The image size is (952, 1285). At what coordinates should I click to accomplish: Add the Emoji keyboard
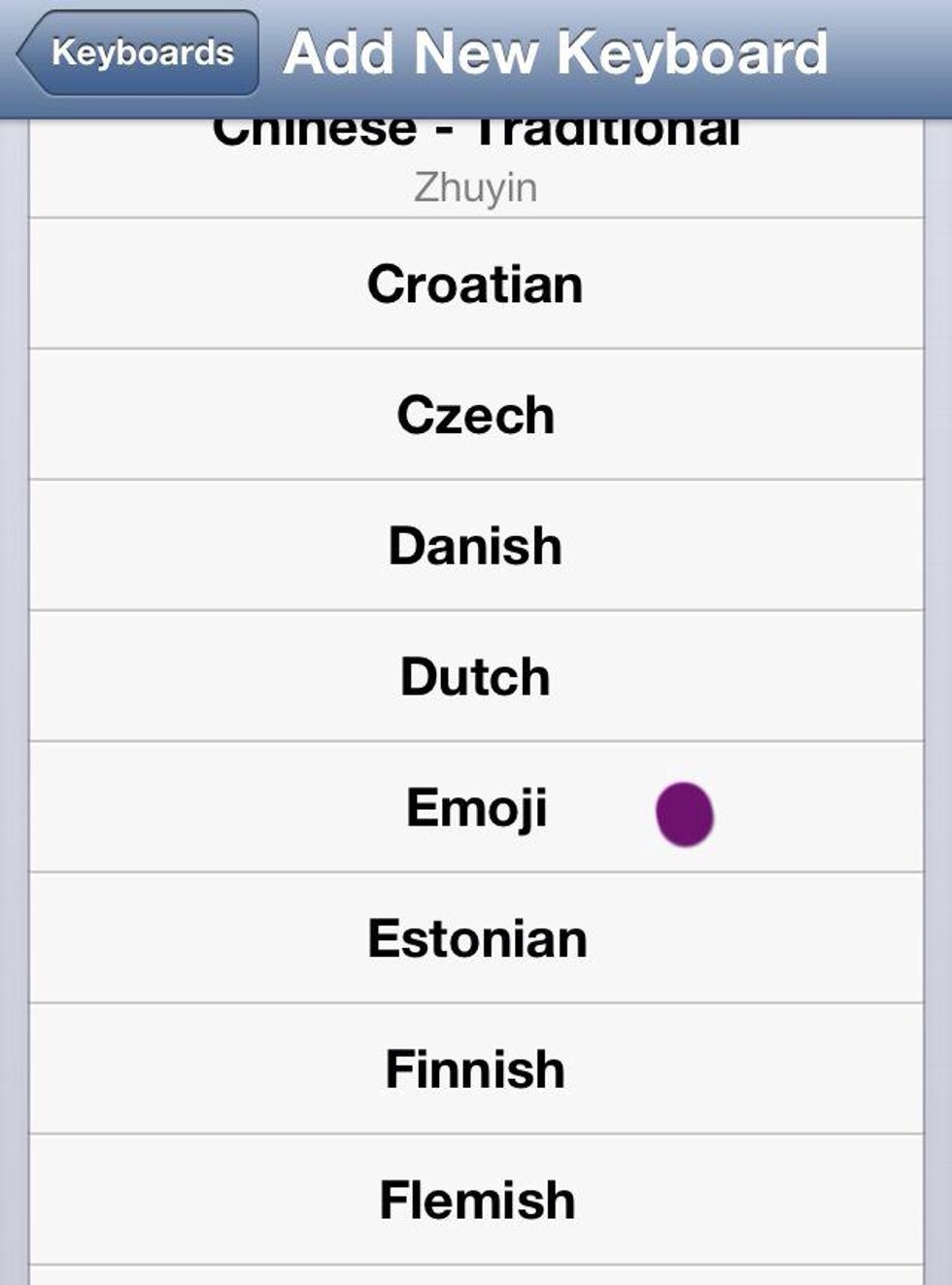coord(475,808)
